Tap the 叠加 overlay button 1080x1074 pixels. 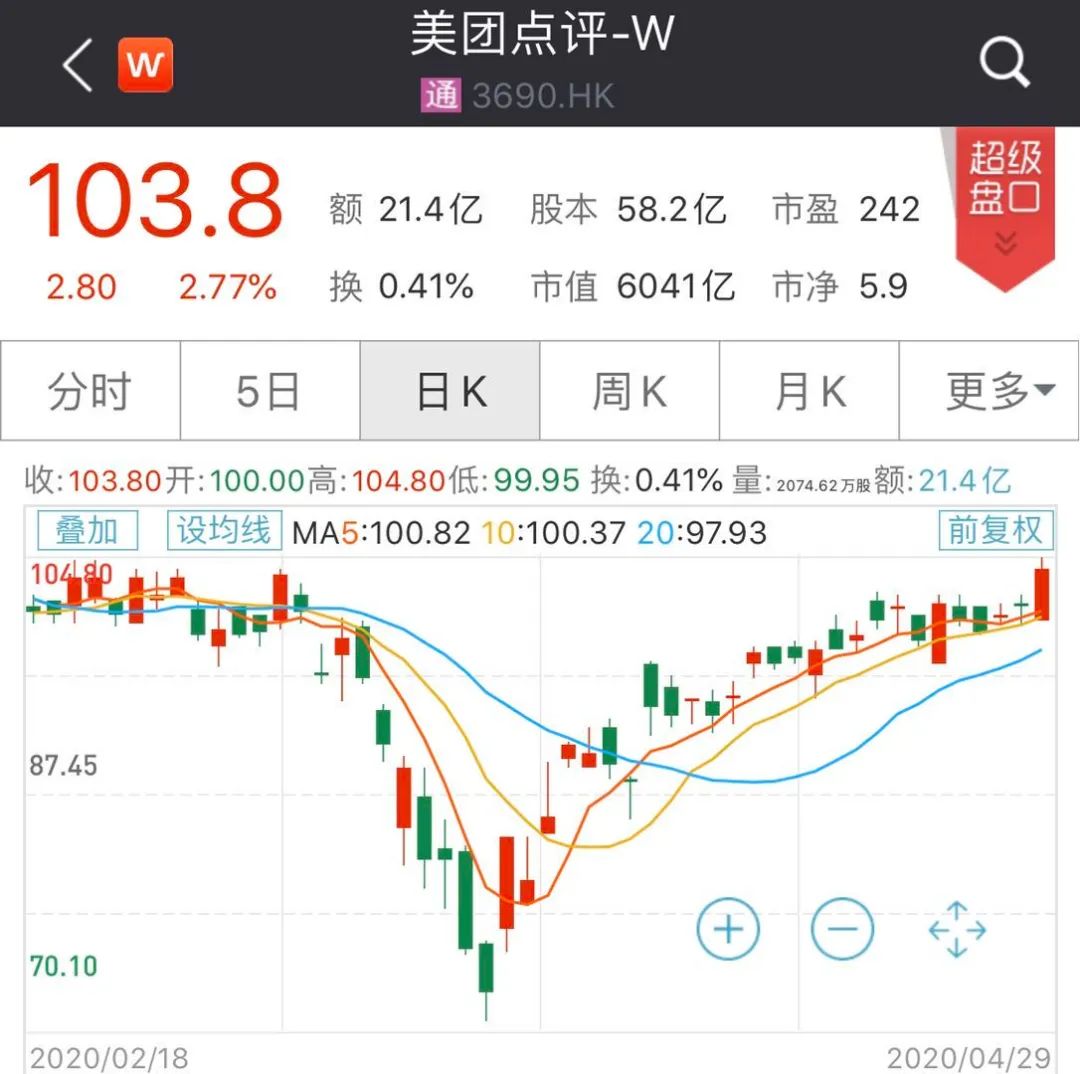87,530
